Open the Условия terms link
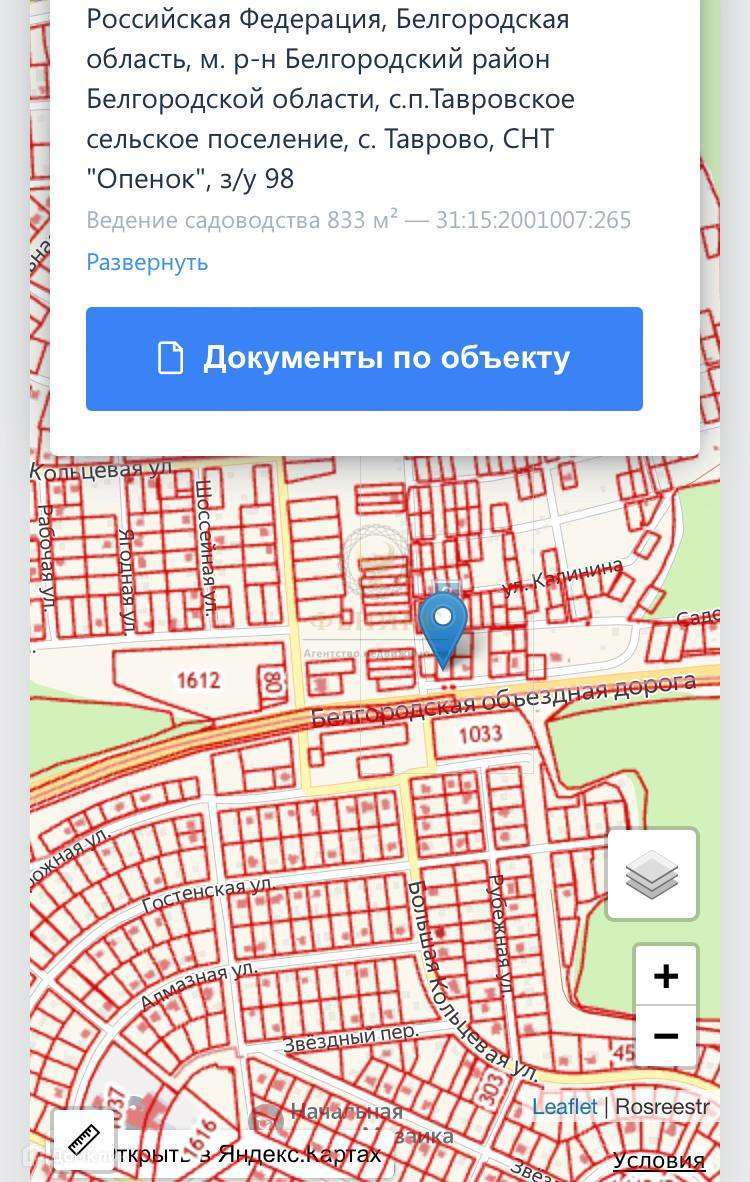This screenshot has height=1182, width=750. point(658,1160)
